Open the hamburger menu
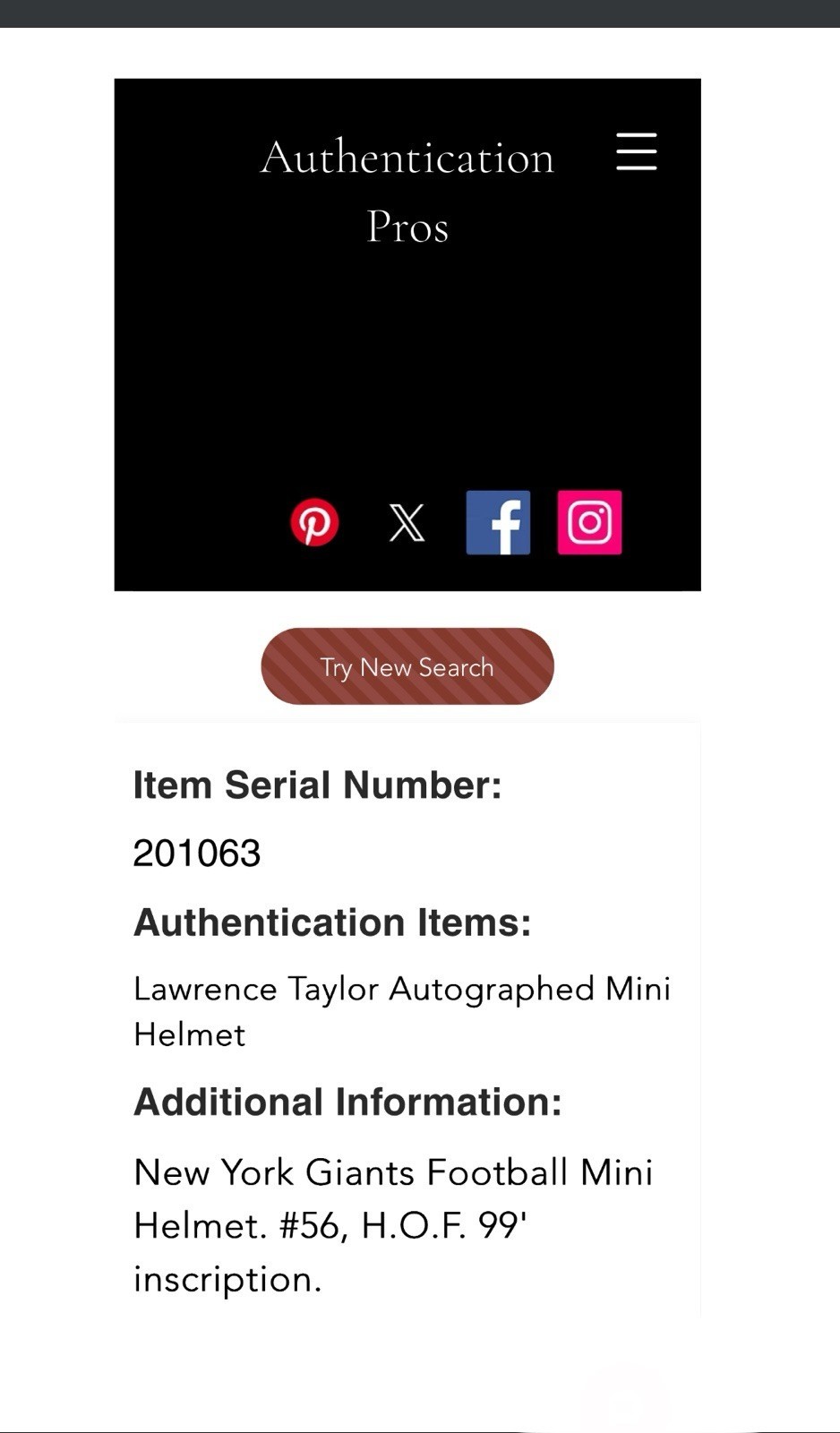The height and width of the screenshot is (1433, 840). point(637,151)
